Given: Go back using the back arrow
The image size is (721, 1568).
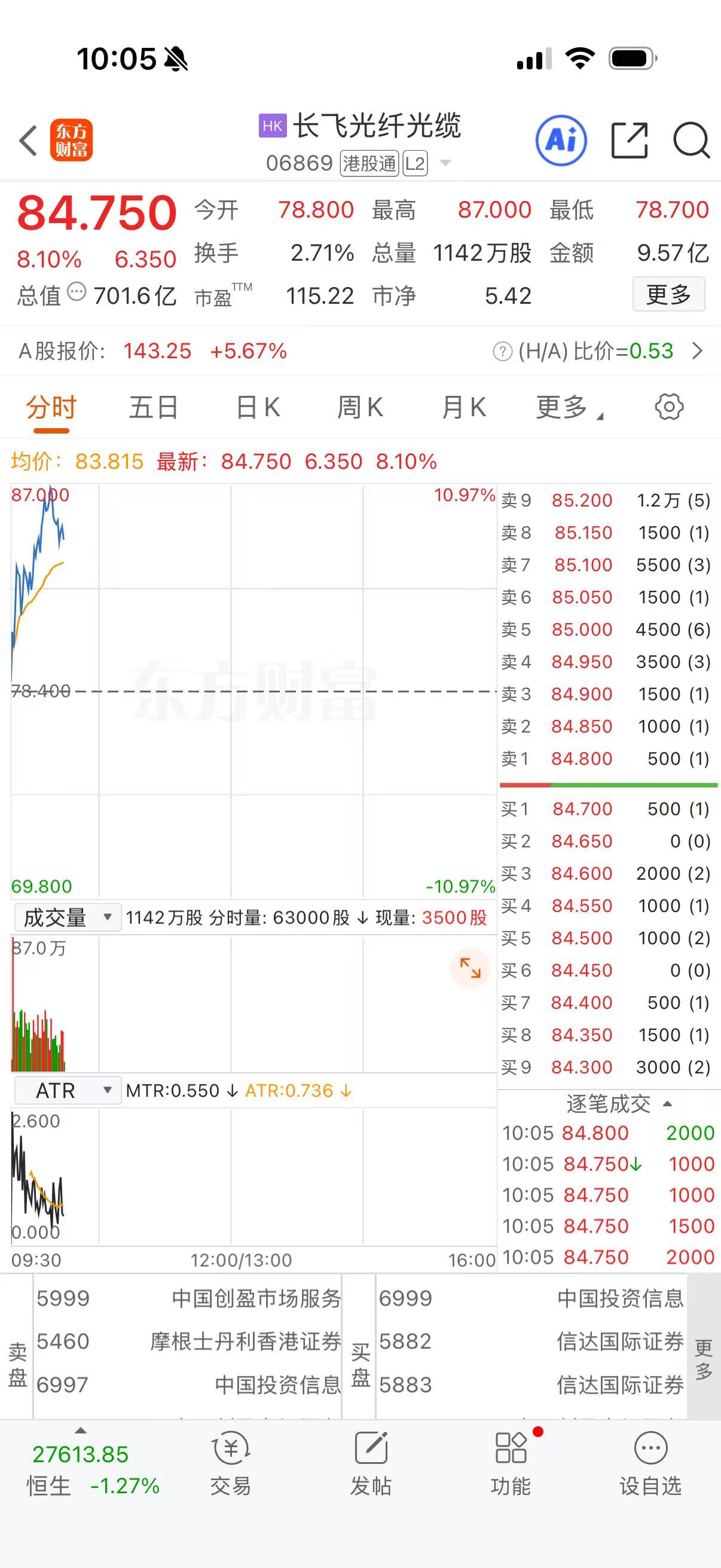Looking at the screenshot, I should (x=29, y=140).
